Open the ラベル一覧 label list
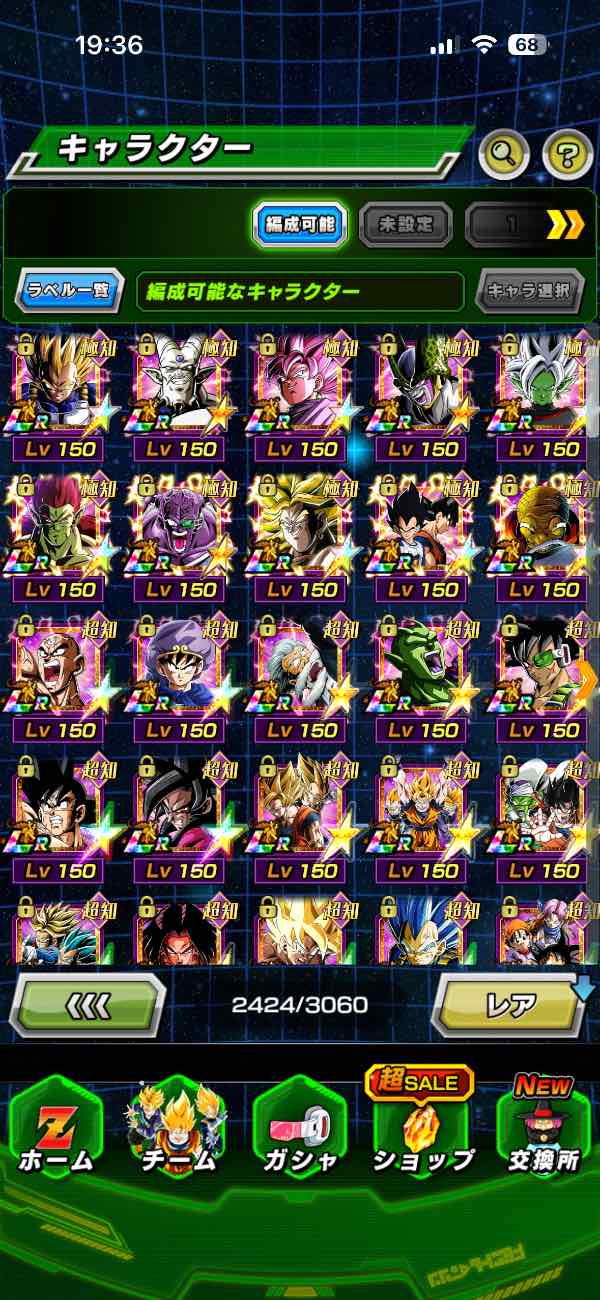Viewport: 600px width, 1300px height. click(x=70, y=291)
